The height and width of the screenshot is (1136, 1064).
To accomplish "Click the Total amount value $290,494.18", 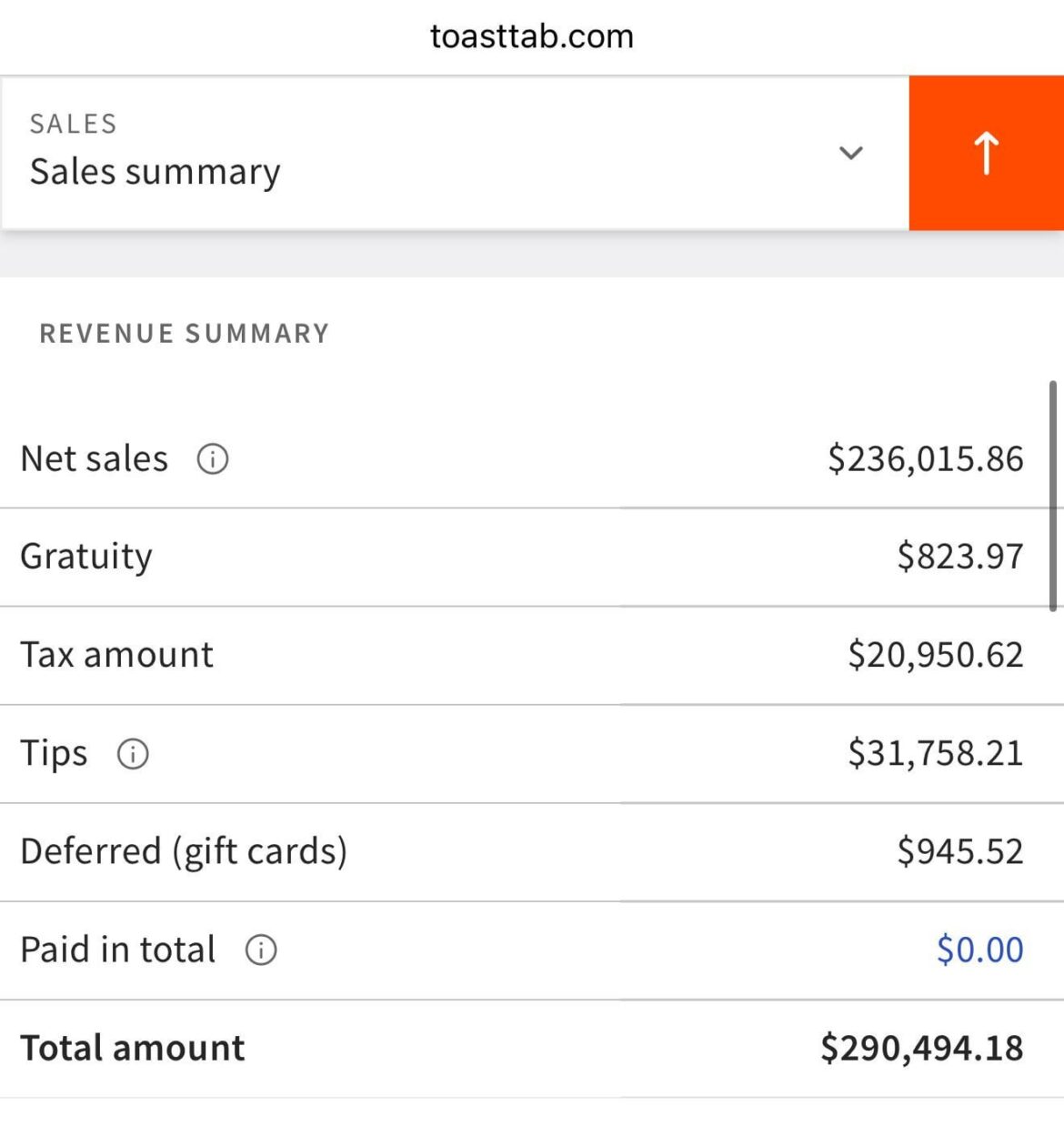I will [x=921, y=1048].
